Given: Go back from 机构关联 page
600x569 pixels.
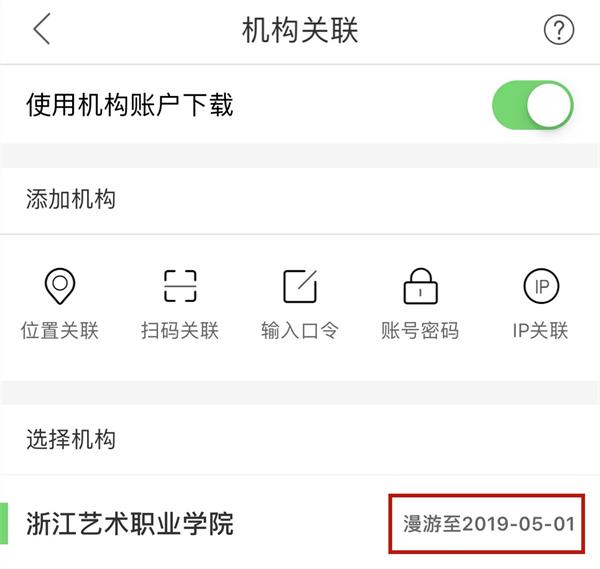Looking at the screenshot, I should coord(41,30).
